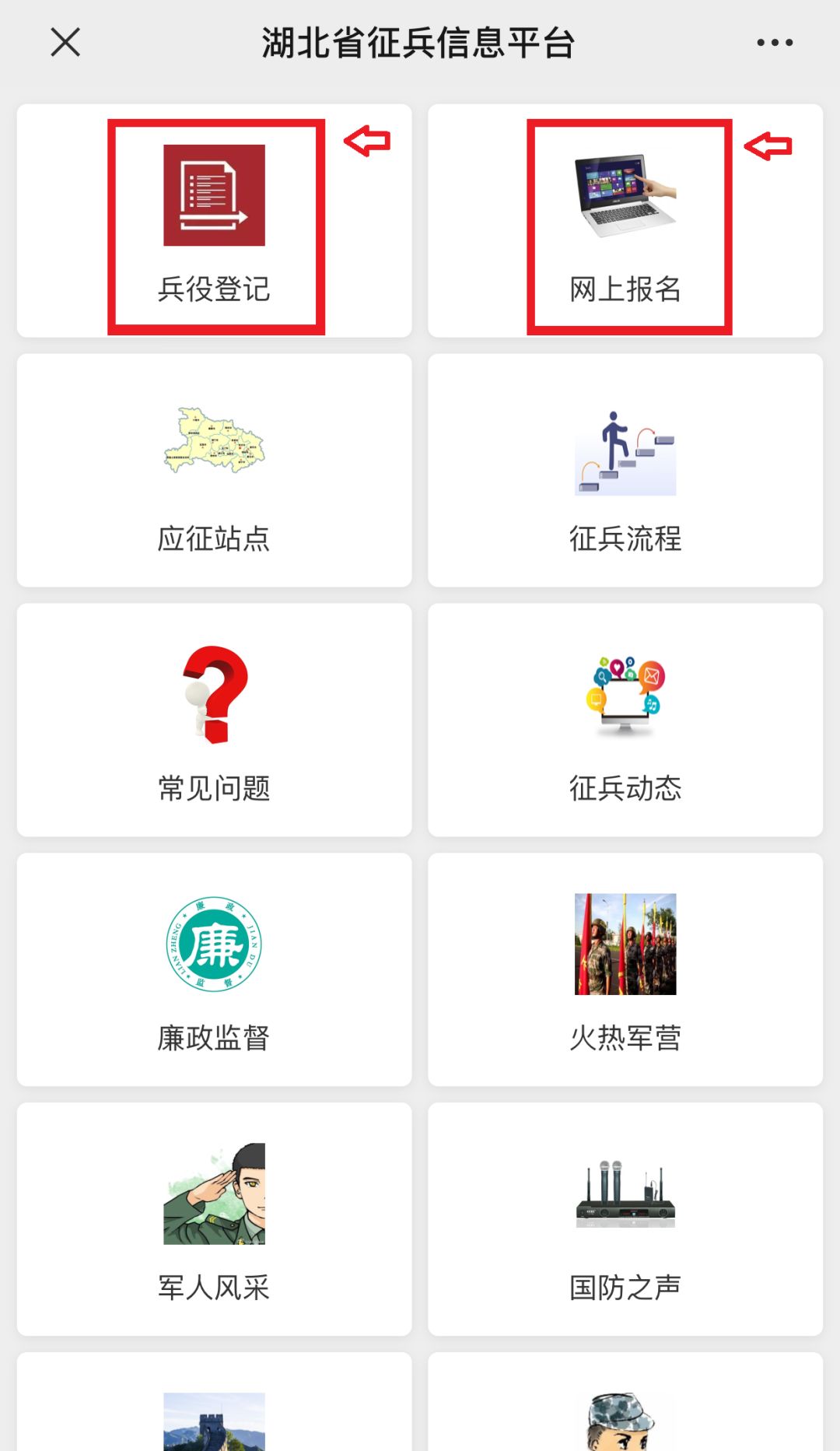Browse 火热军营 barracks section
Image resolution: width=840 pixels, height=1451 pixels.
pos(625,969)
